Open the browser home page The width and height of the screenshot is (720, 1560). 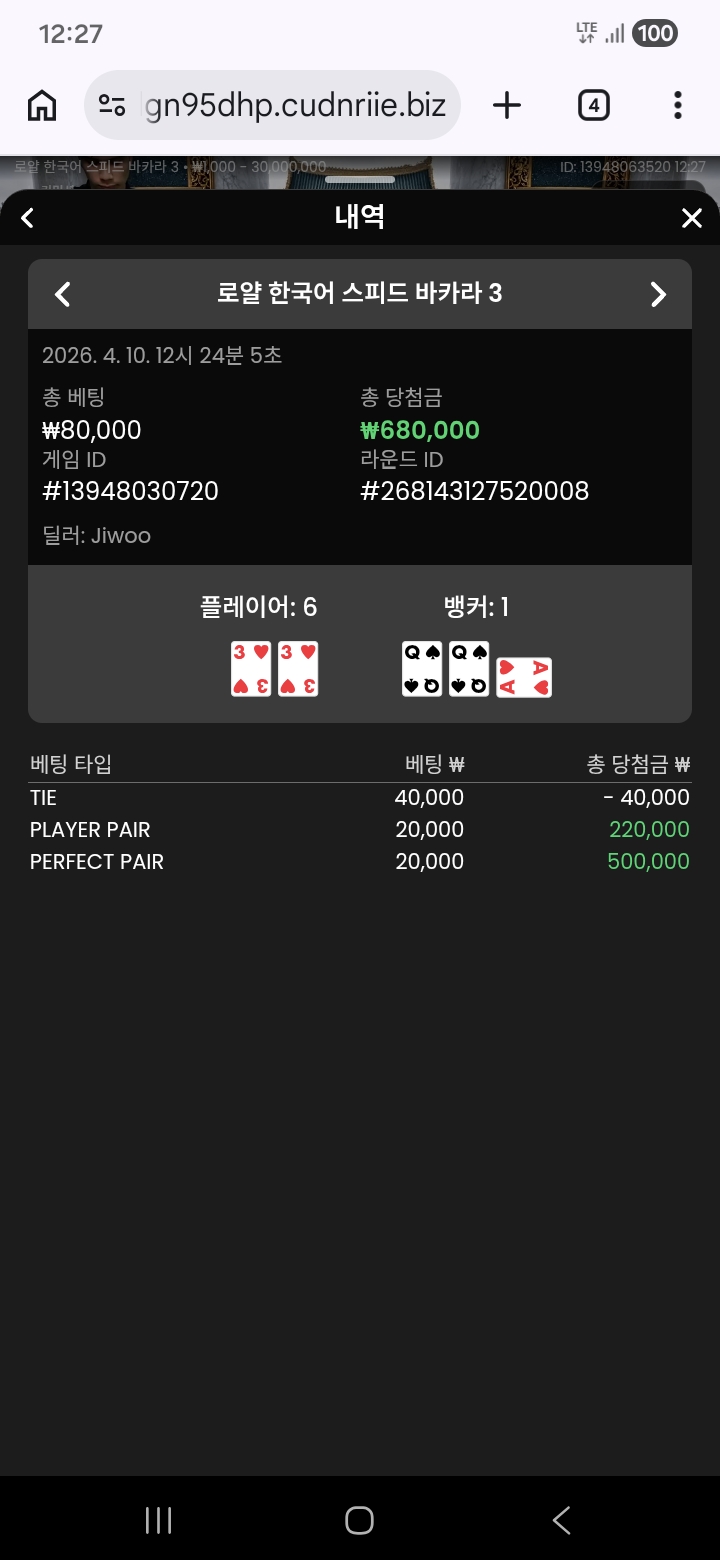(42, 105)
